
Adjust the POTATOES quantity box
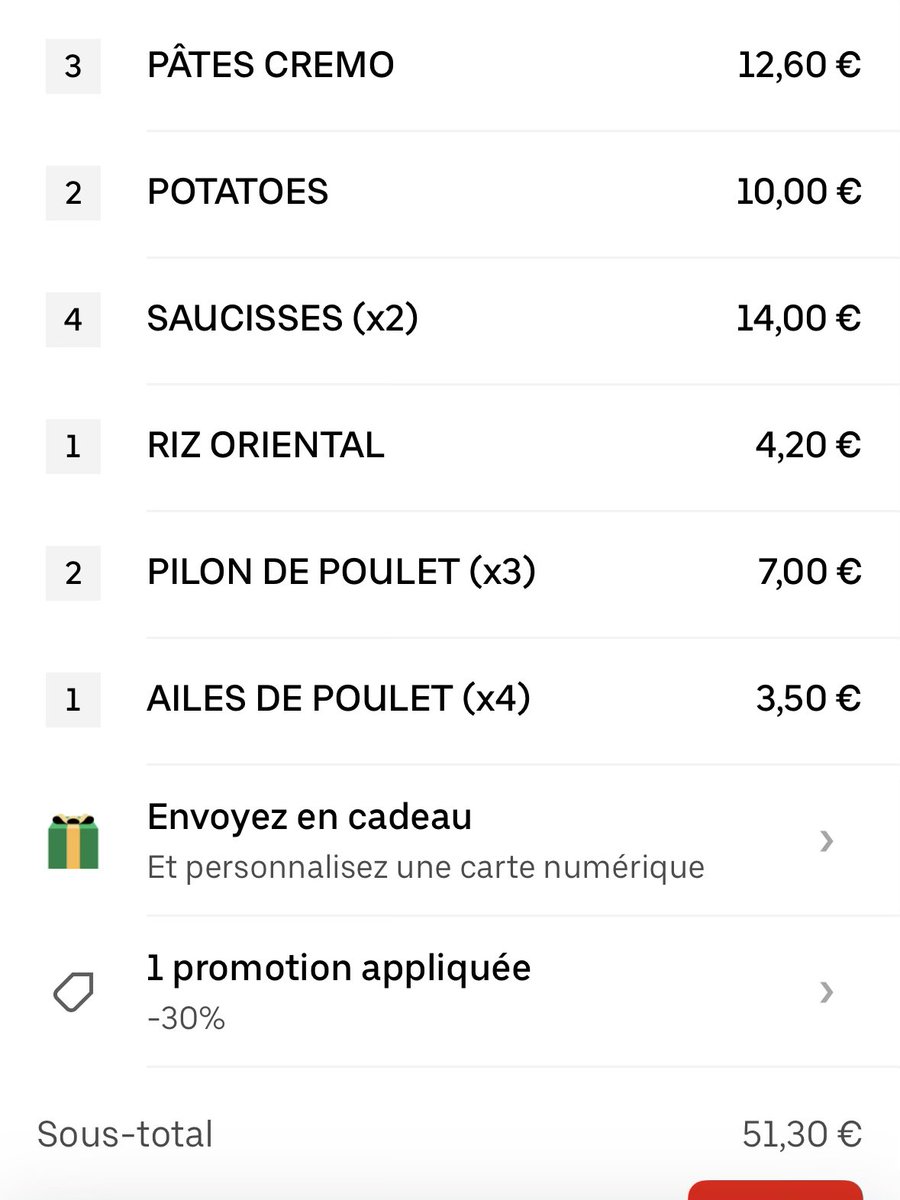[73, 192]
